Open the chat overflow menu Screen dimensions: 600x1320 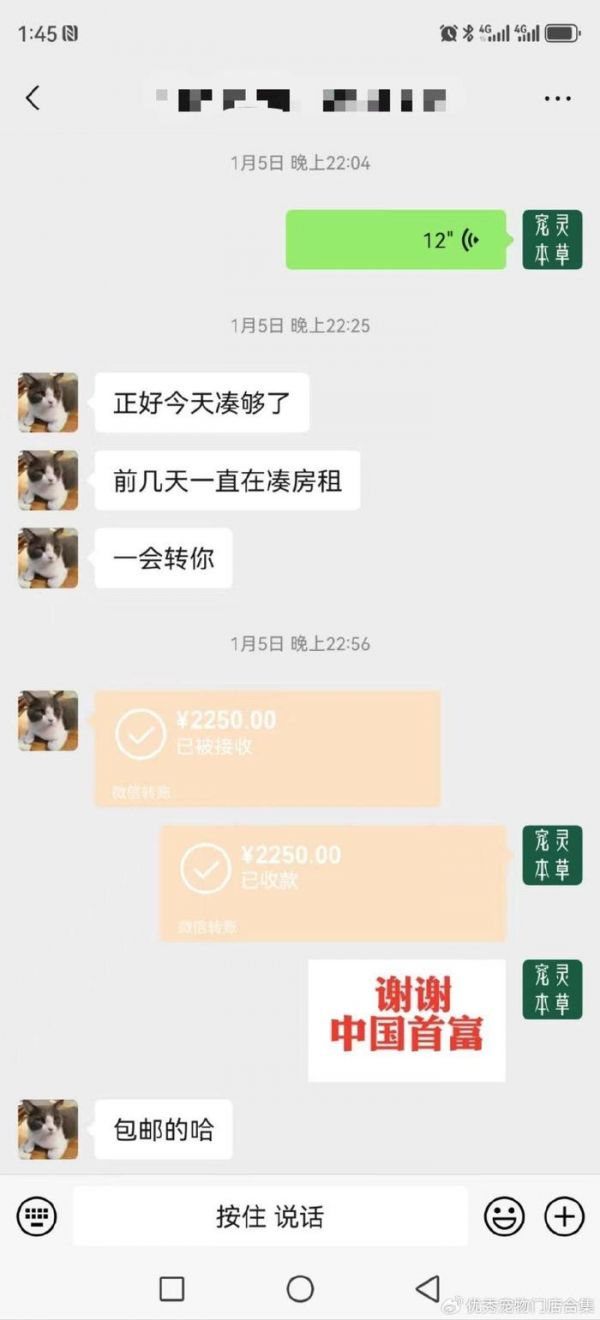click(557, 98)
